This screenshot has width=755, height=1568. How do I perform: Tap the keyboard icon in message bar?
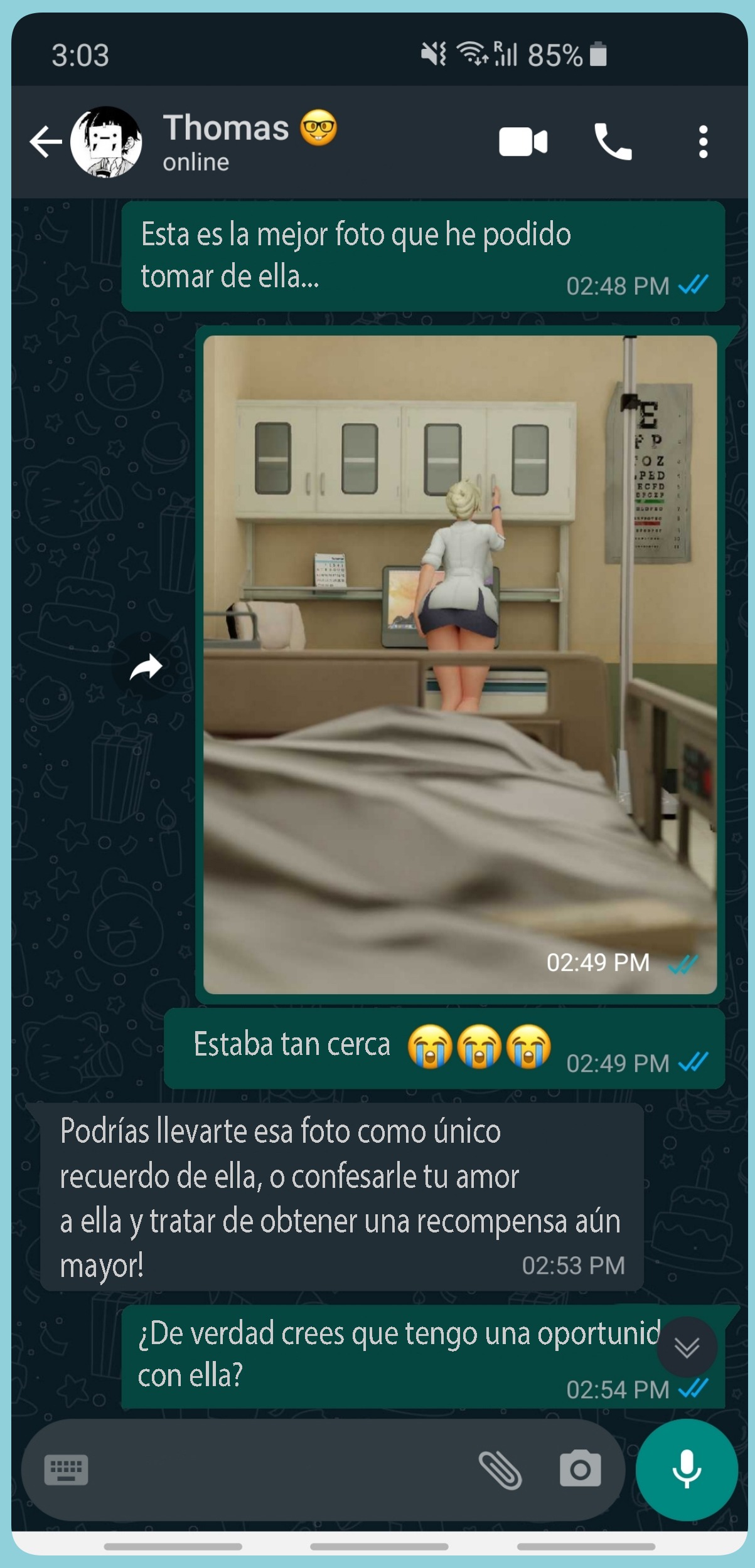coord(66,1470)
